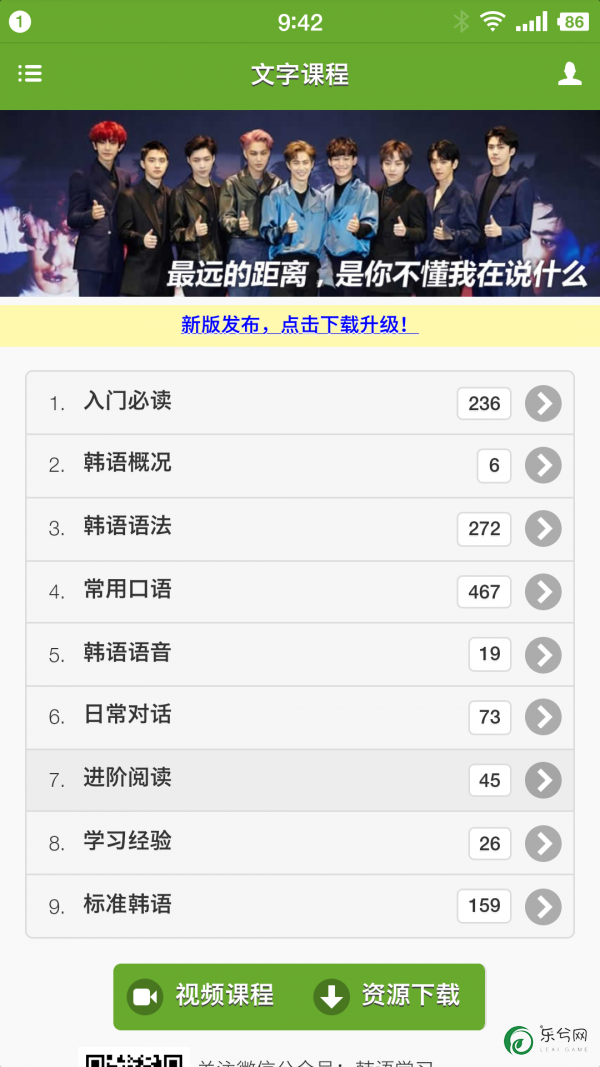
Task: Open the EXO banner image
Action: 300,203
